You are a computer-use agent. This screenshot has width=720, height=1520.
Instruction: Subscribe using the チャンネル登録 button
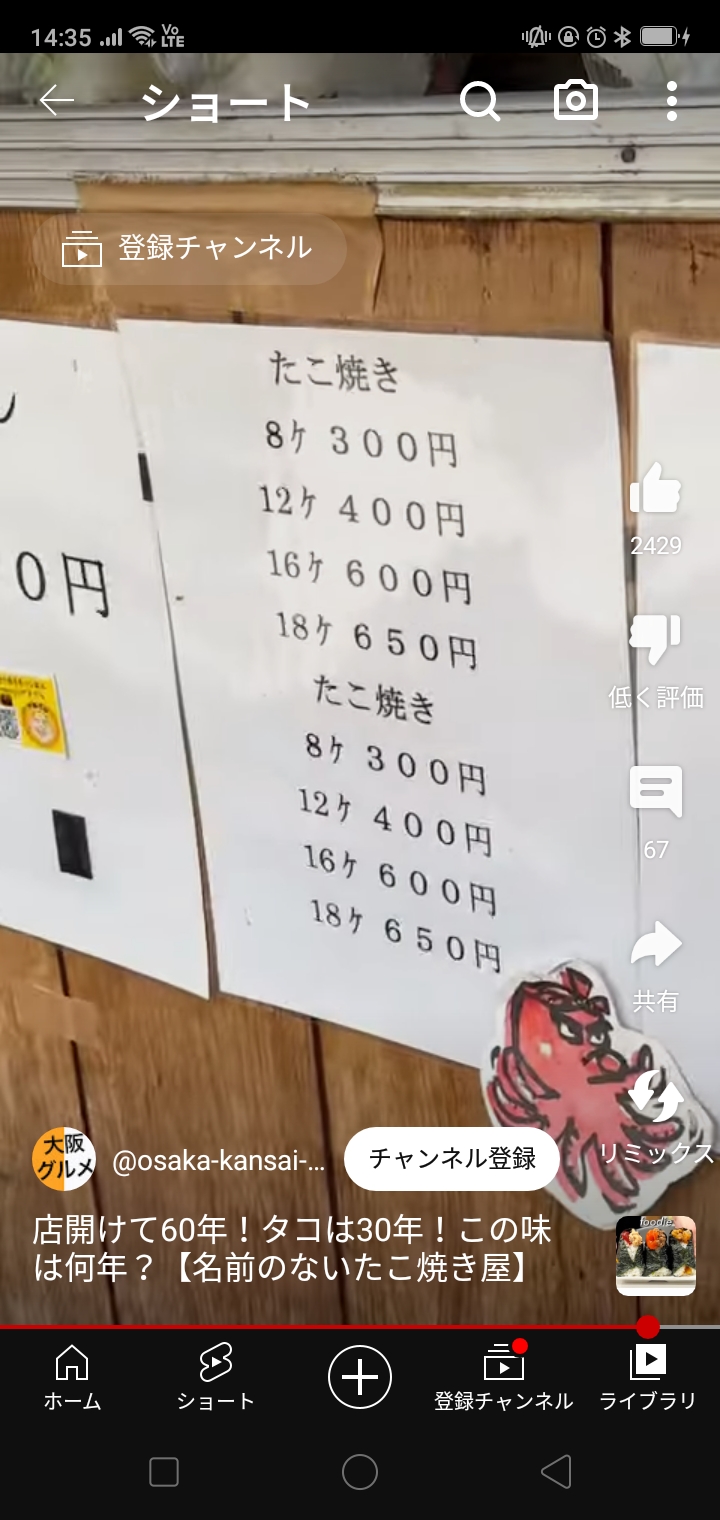452,1158
